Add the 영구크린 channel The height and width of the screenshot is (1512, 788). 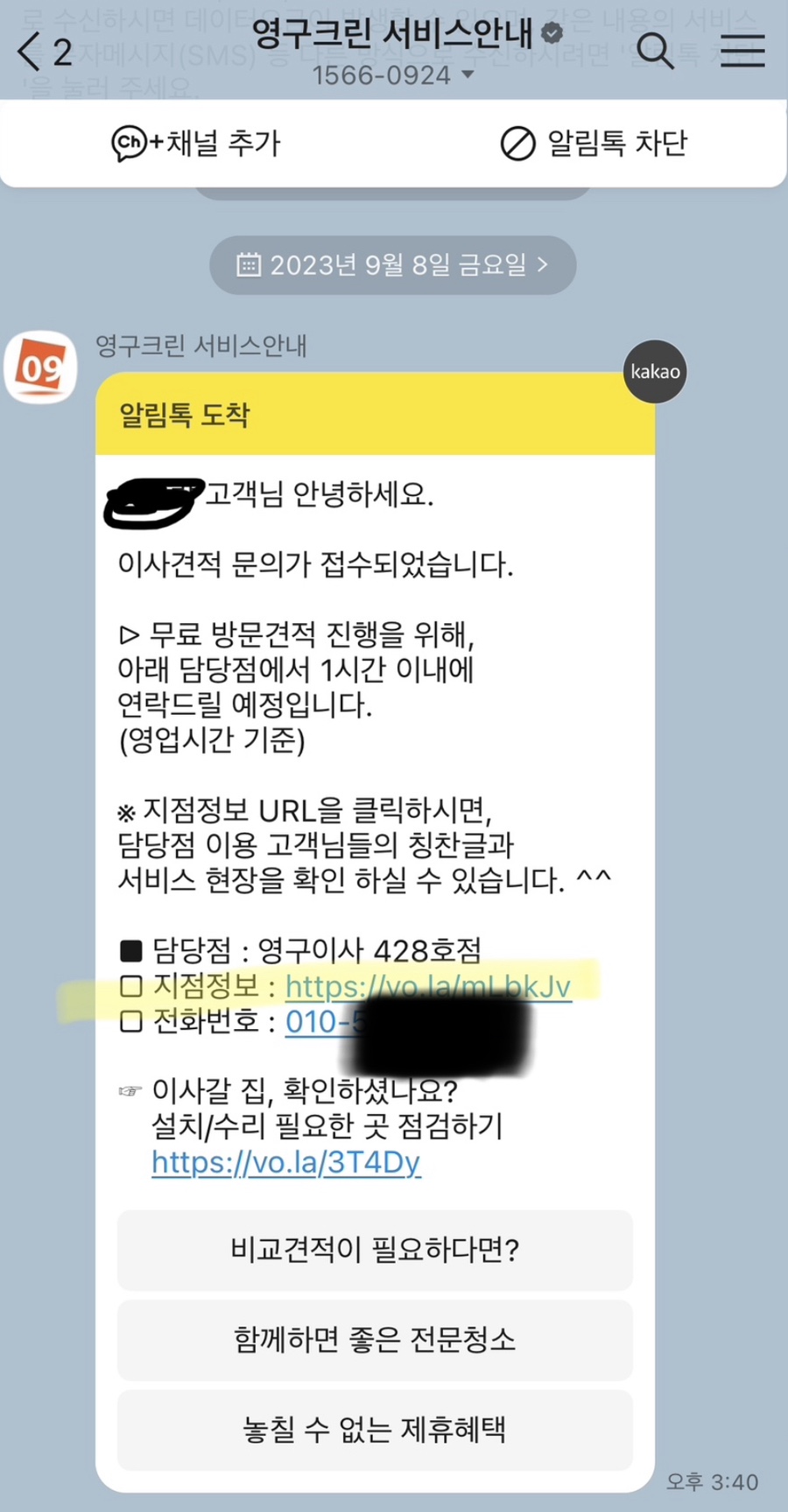pos(196,143)
